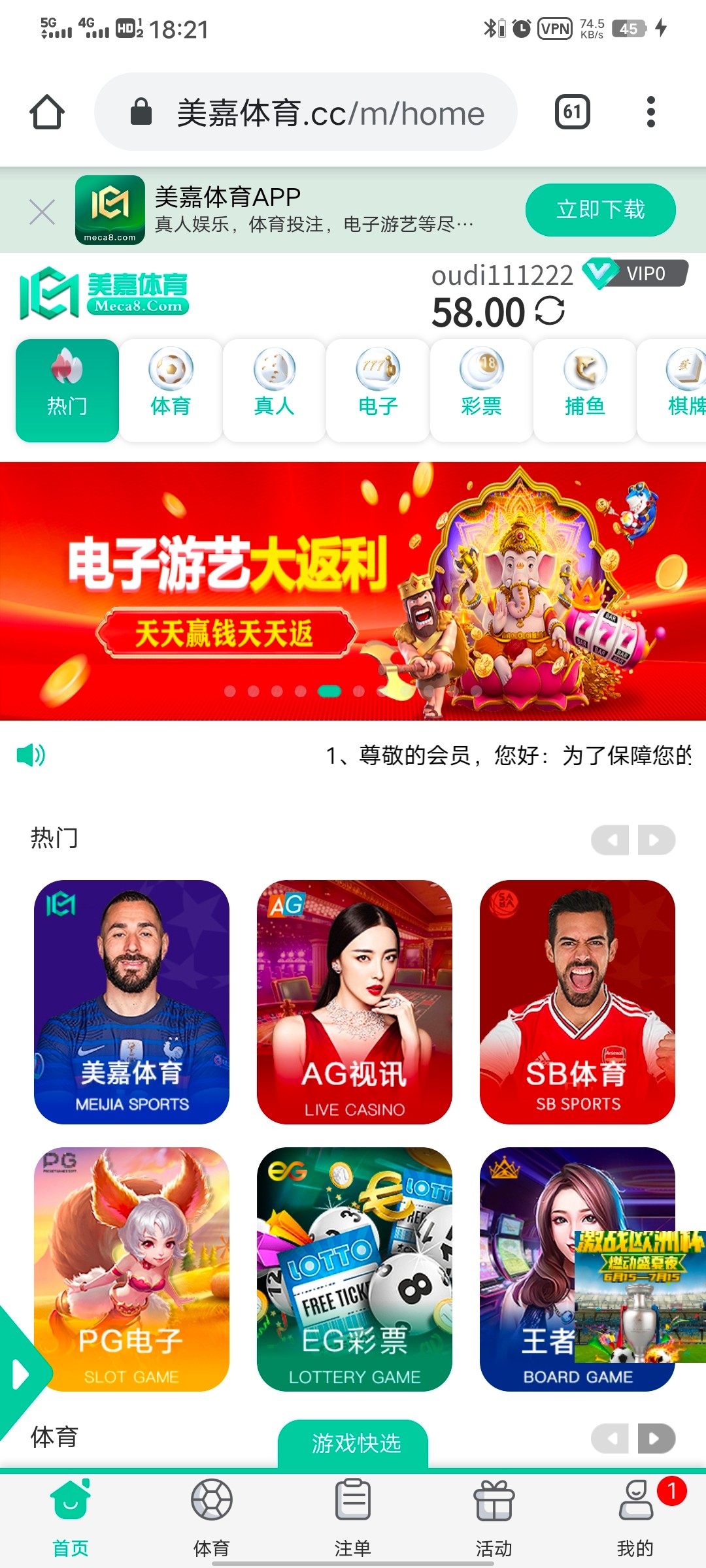Open the PG电子 Slot Game card
Viewport: 706px width, 1568px height.
131,1269
